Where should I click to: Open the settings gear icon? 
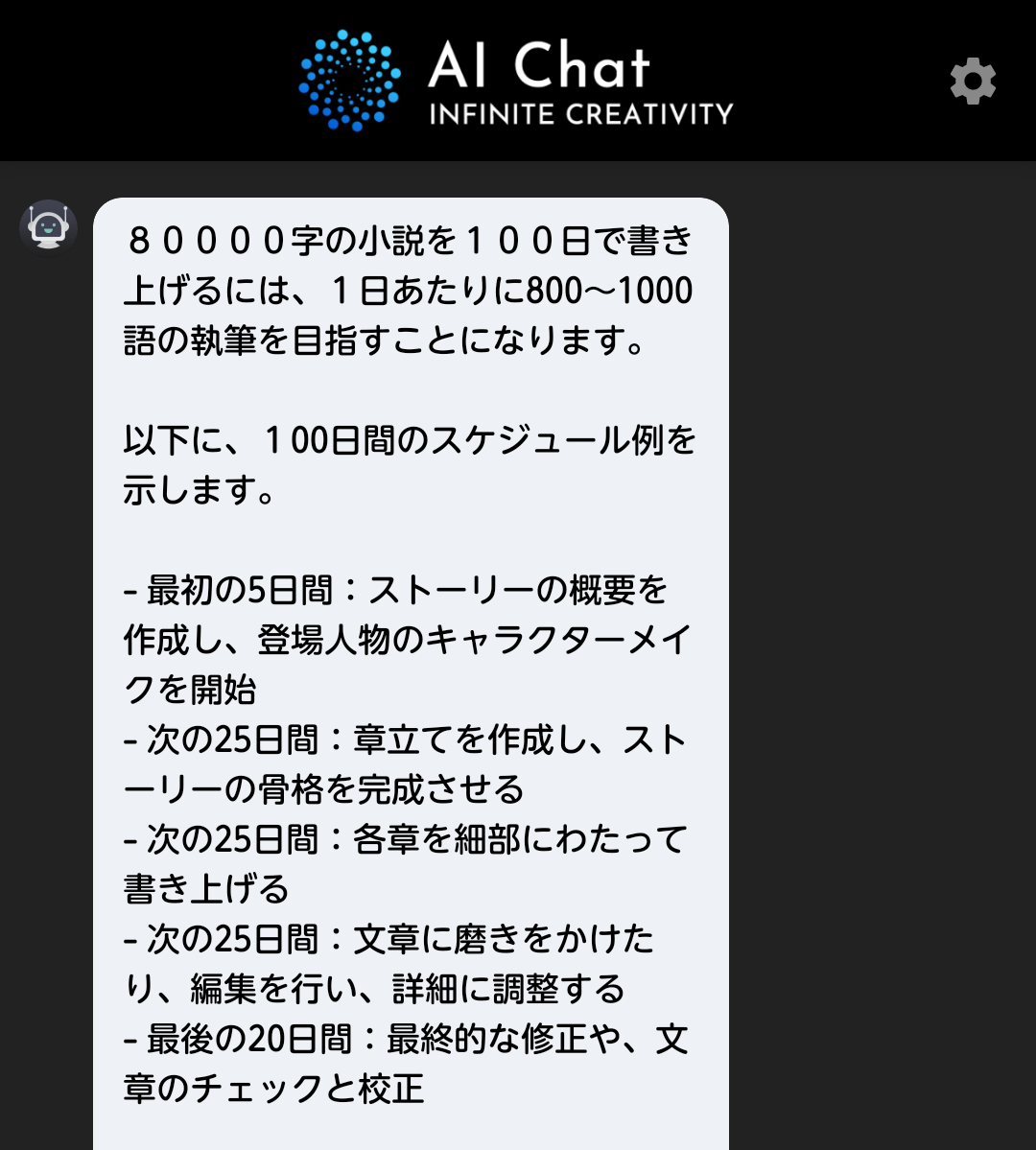[x=973, y=82]
